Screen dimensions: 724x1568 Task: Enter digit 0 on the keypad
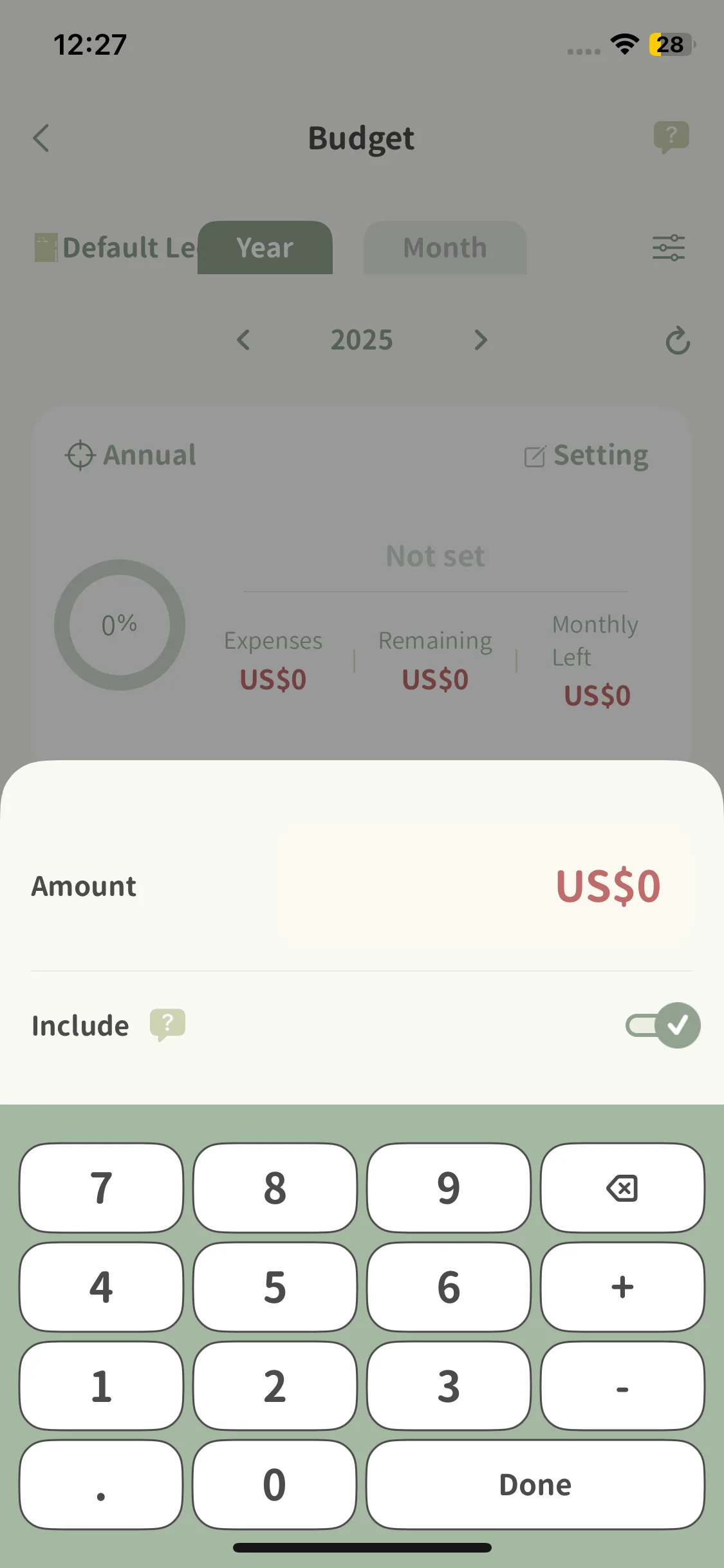click(275, 1485)
